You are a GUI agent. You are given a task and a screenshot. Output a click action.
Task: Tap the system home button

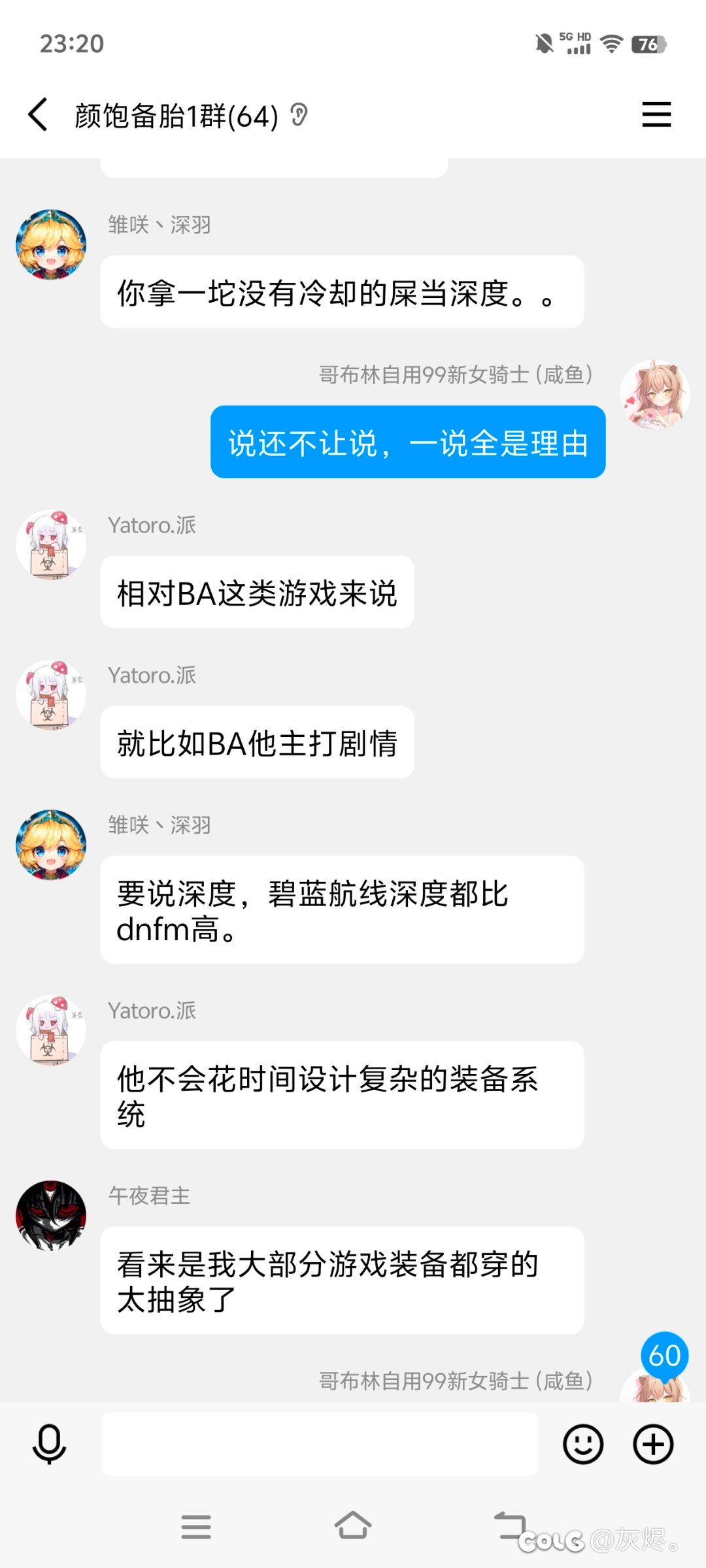pyautogui.click(x=353, y=1526)
